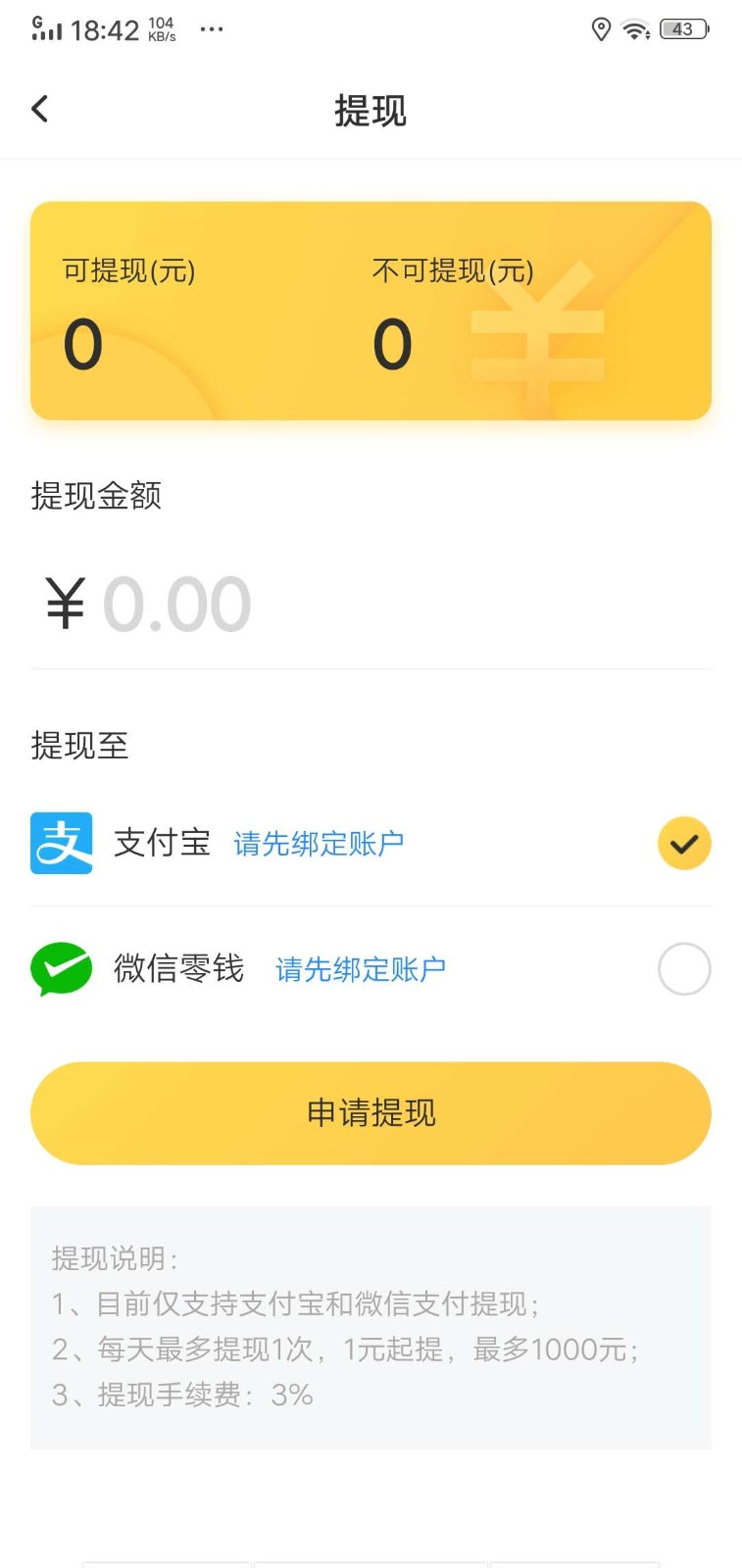Screen dimensions: 742x1568
Task: Tap the ¥ currency symbol beside the amount
Action: (x=62, y=602)
